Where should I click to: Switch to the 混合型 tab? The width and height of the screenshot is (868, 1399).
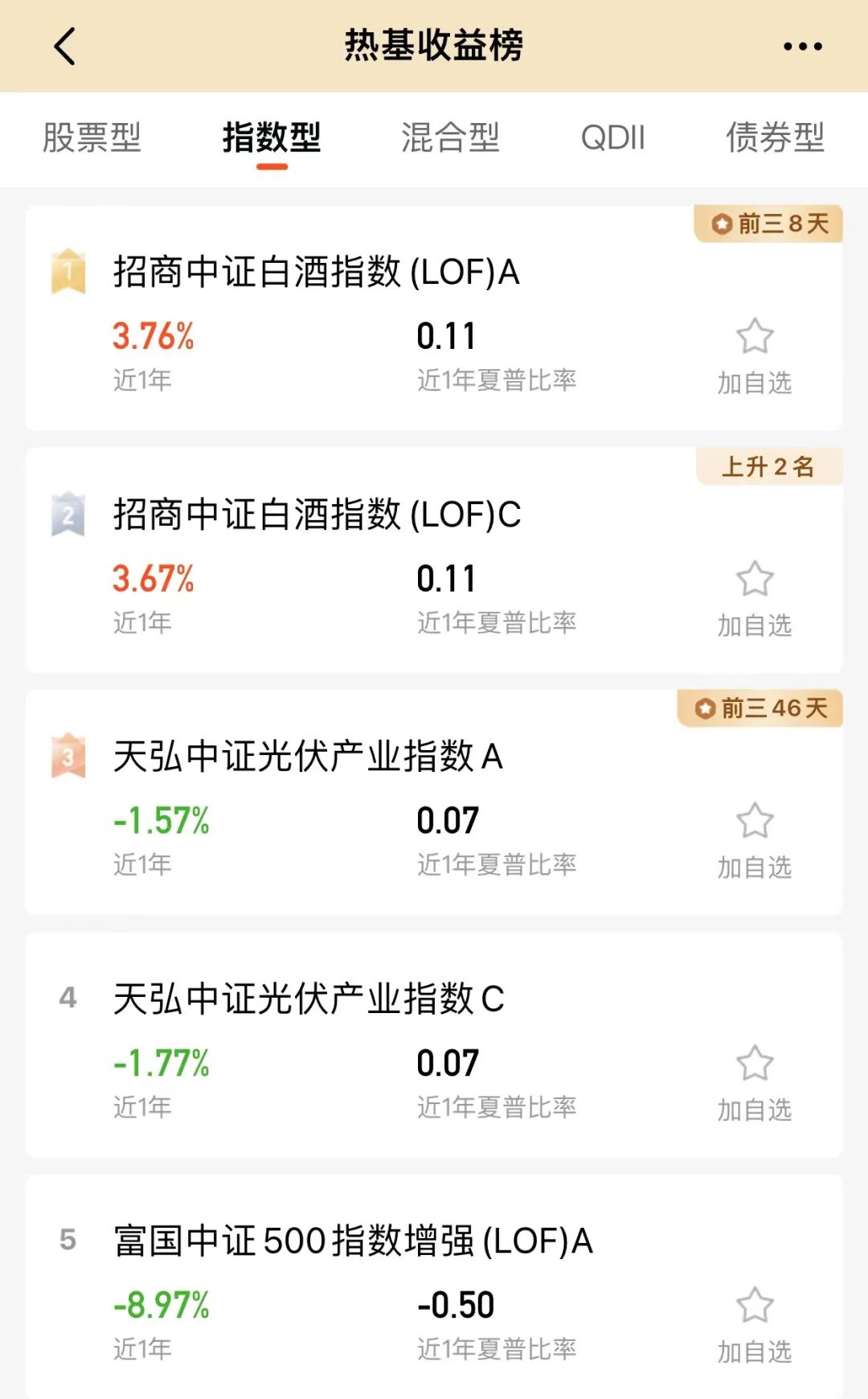[x=451, y=137]
